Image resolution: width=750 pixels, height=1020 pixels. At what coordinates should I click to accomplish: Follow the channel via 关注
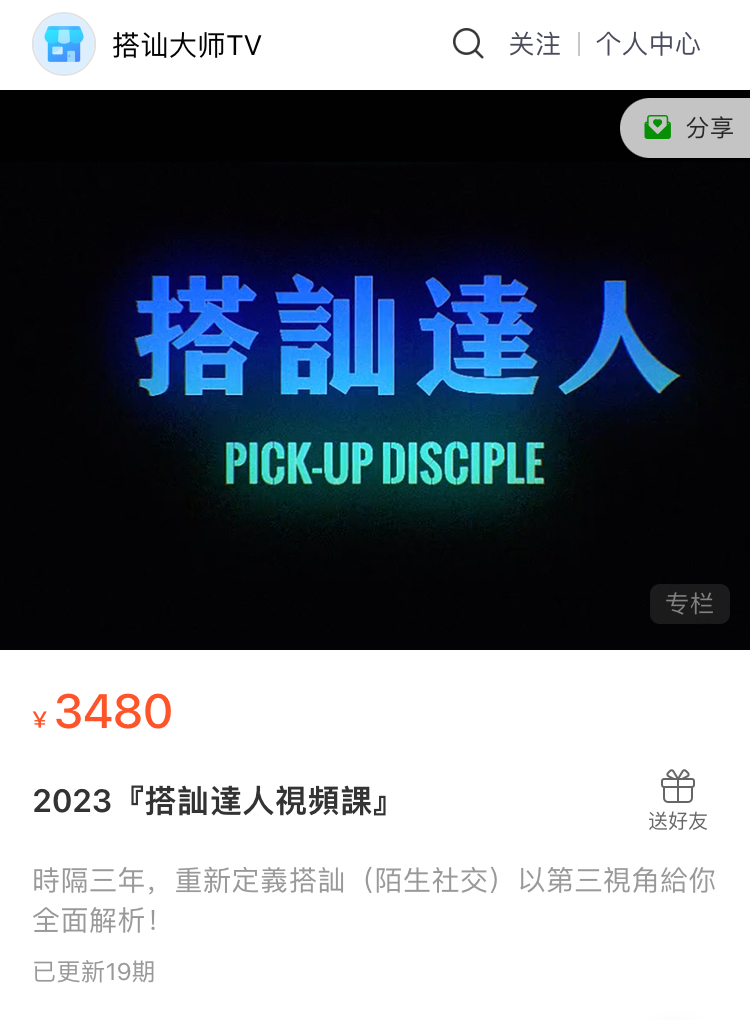(535, 44)
